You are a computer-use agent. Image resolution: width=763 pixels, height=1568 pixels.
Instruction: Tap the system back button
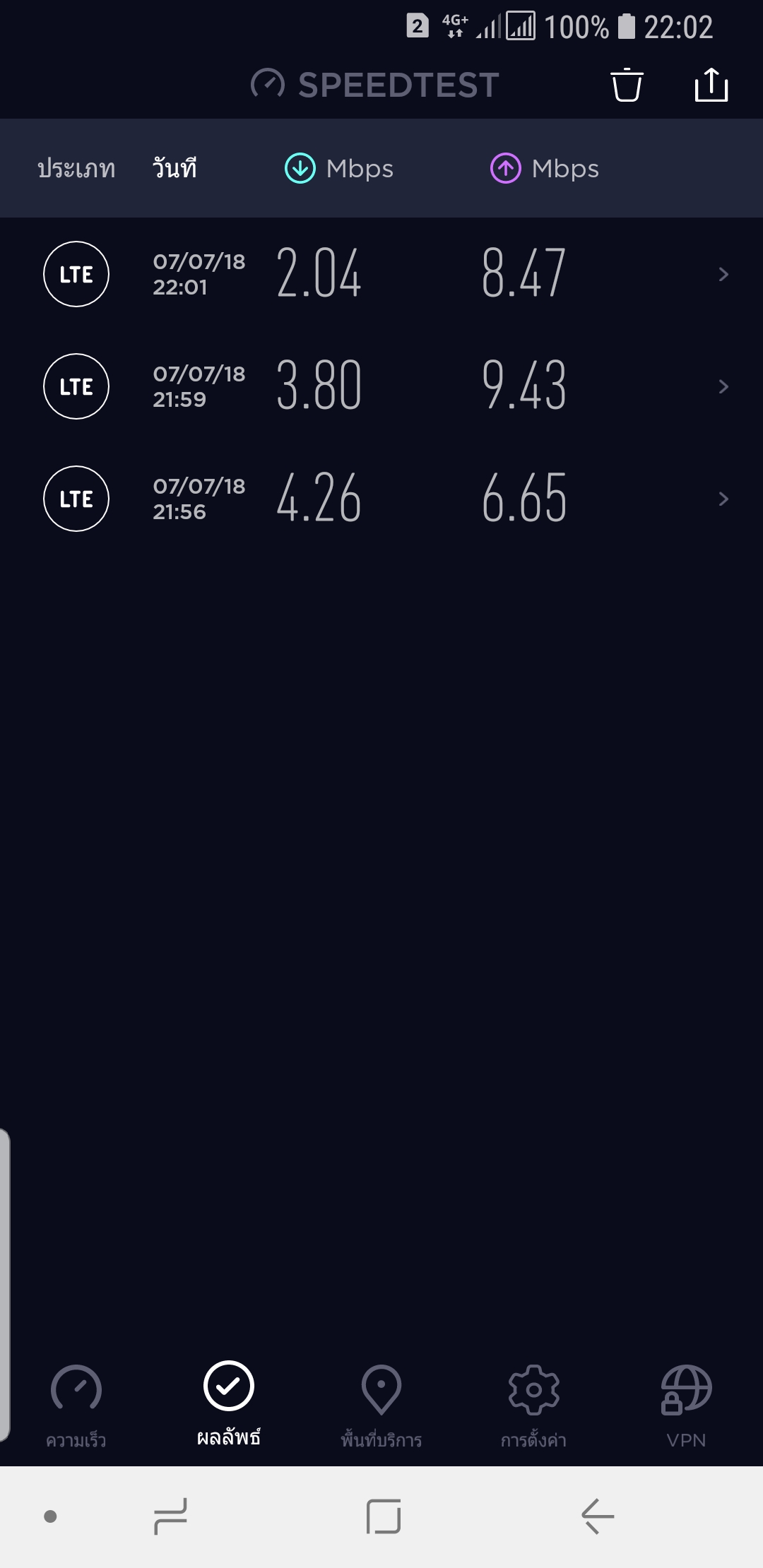(598, 1516)
